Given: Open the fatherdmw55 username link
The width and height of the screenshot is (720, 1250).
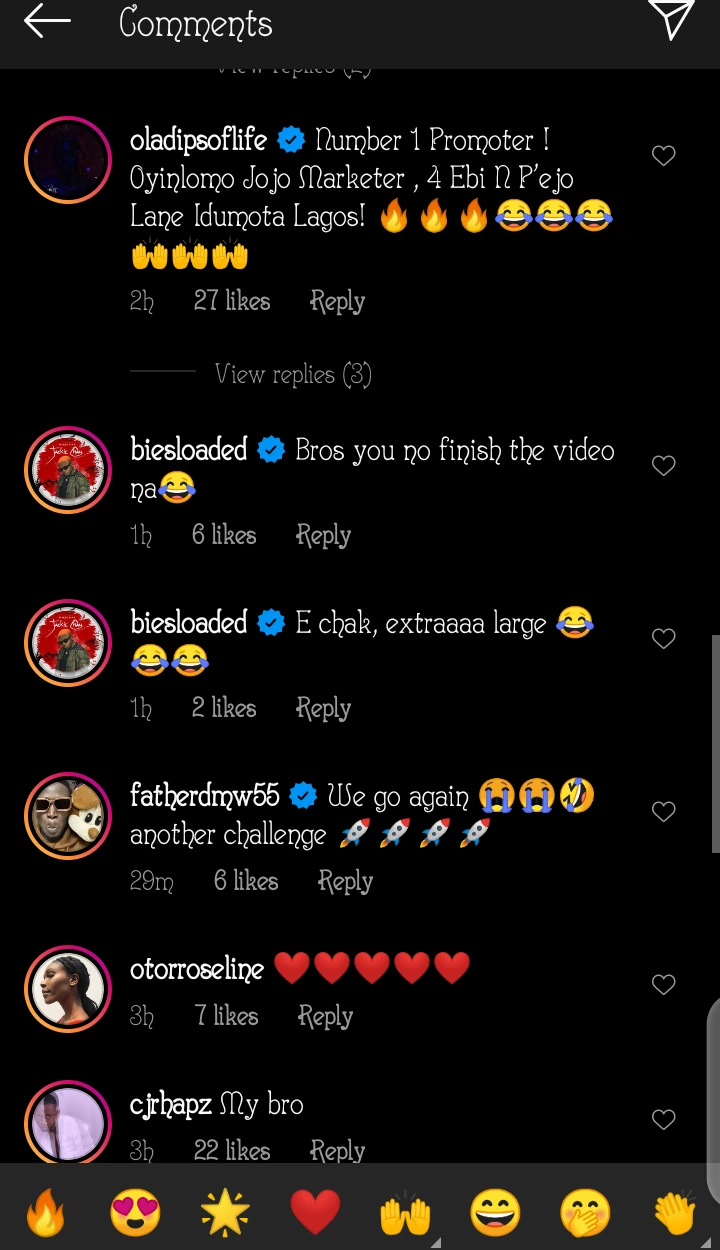Looking at the screenshot, I should pos(204,796).
